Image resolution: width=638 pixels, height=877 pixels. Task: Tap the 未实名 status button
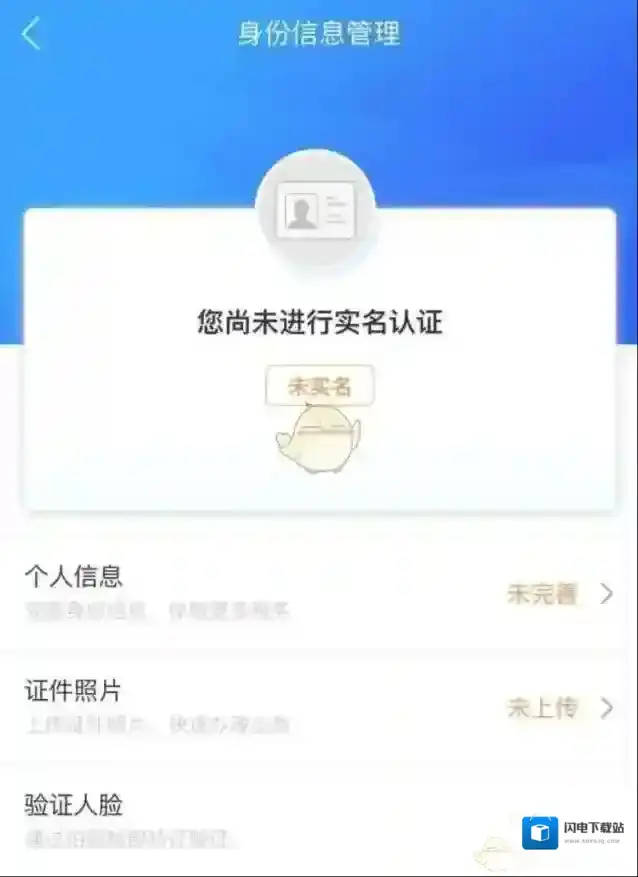tap(319, 386)
